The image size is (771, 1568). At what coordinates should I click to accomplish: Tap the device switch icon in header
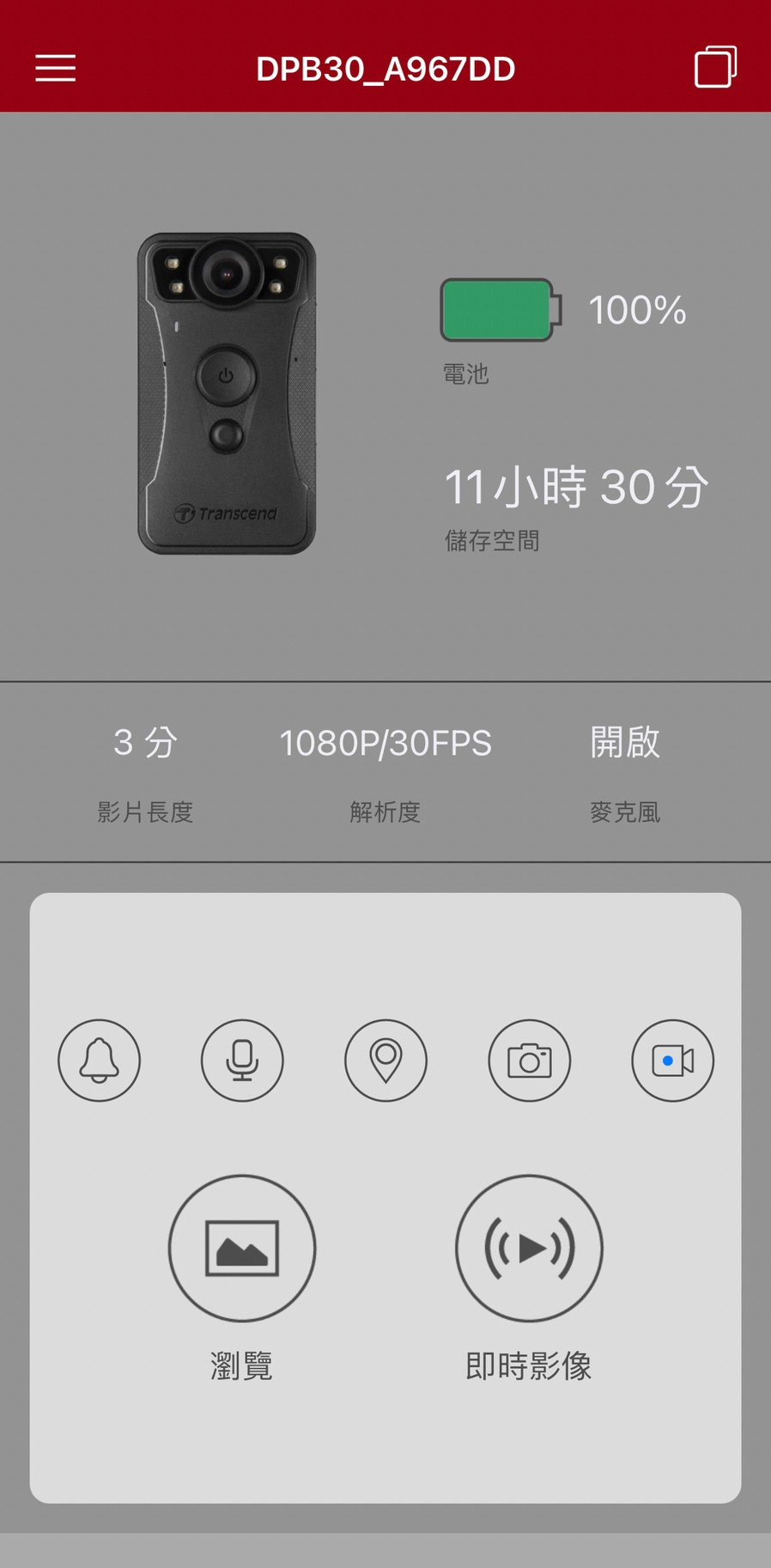click(715, 67)
